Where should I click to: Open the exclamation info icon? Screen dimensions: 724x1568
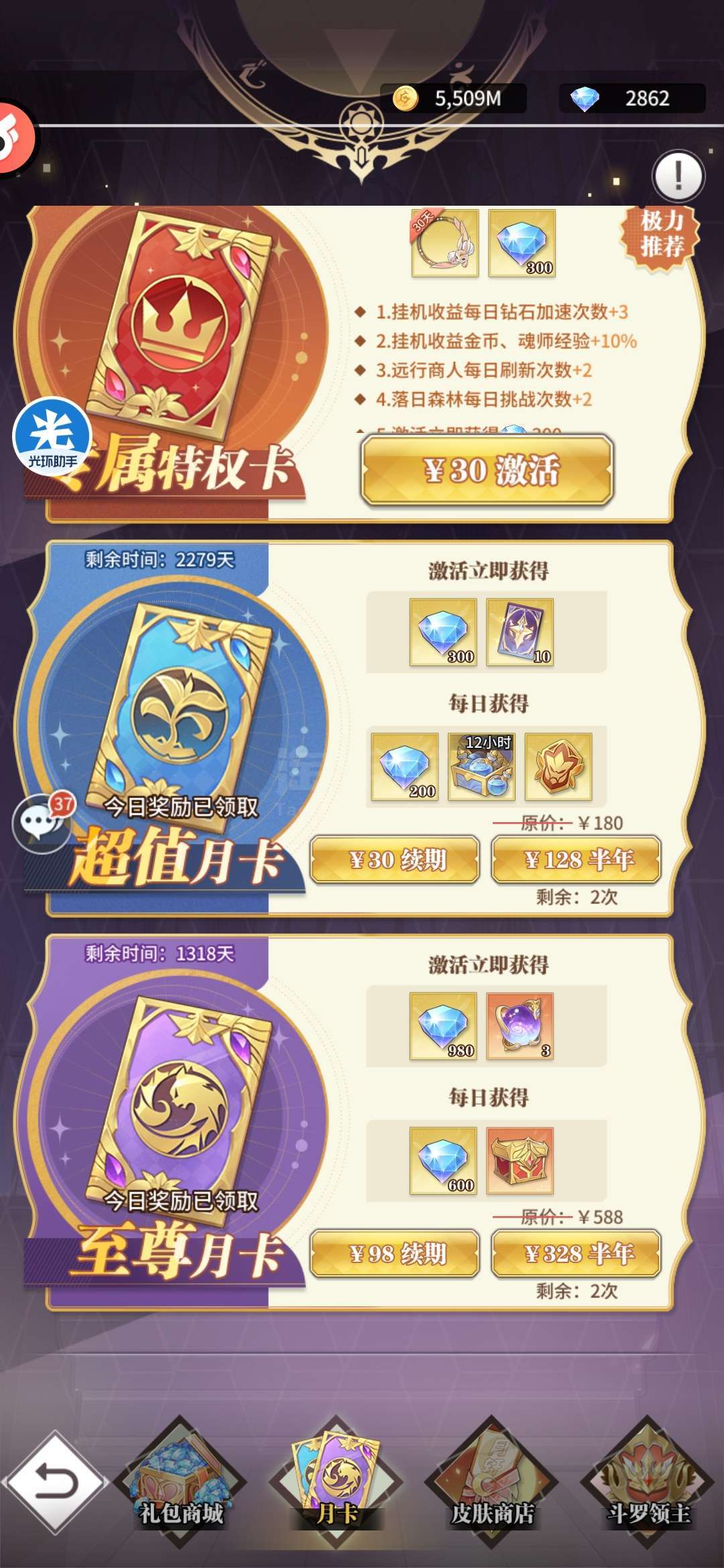[678, 176]
